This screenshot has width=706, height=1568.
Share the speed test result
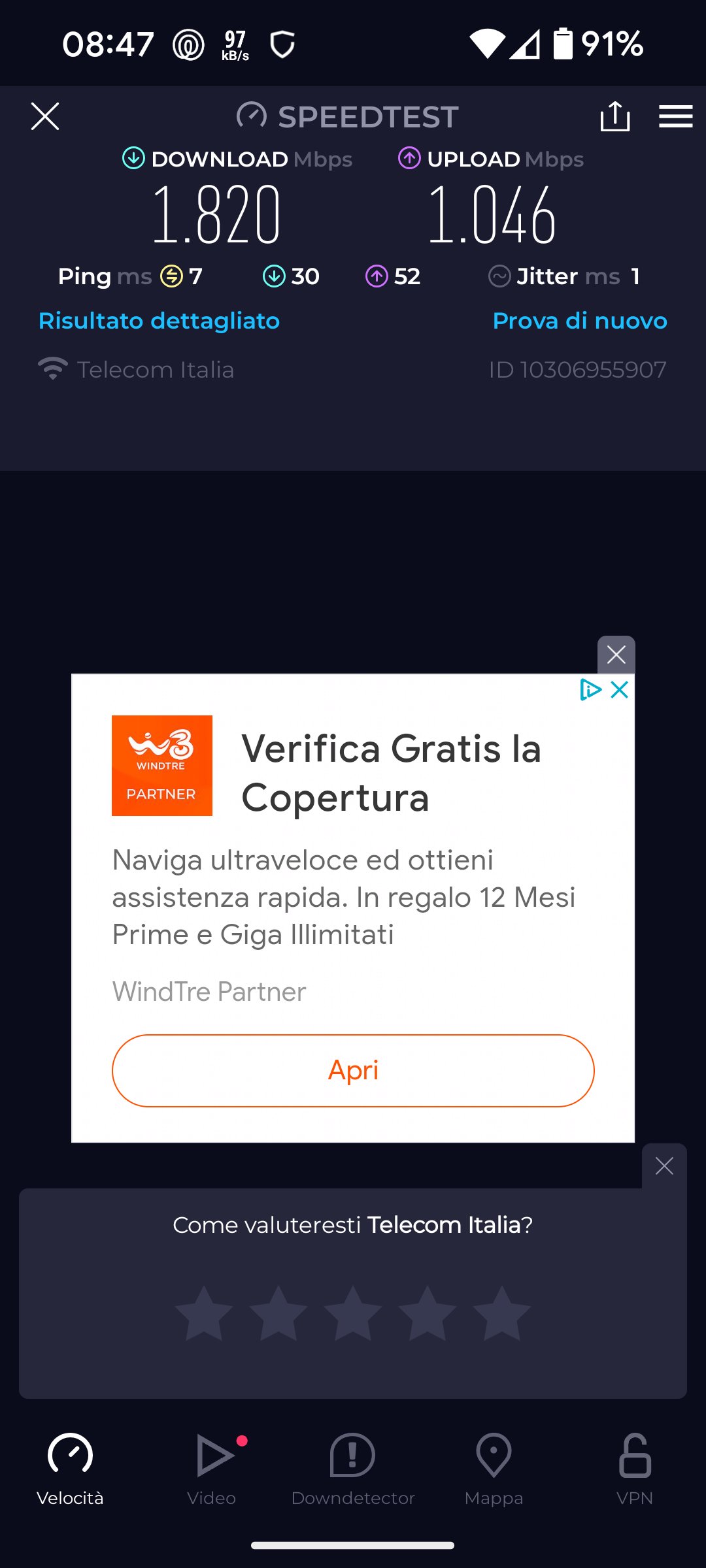click(614, 116)
